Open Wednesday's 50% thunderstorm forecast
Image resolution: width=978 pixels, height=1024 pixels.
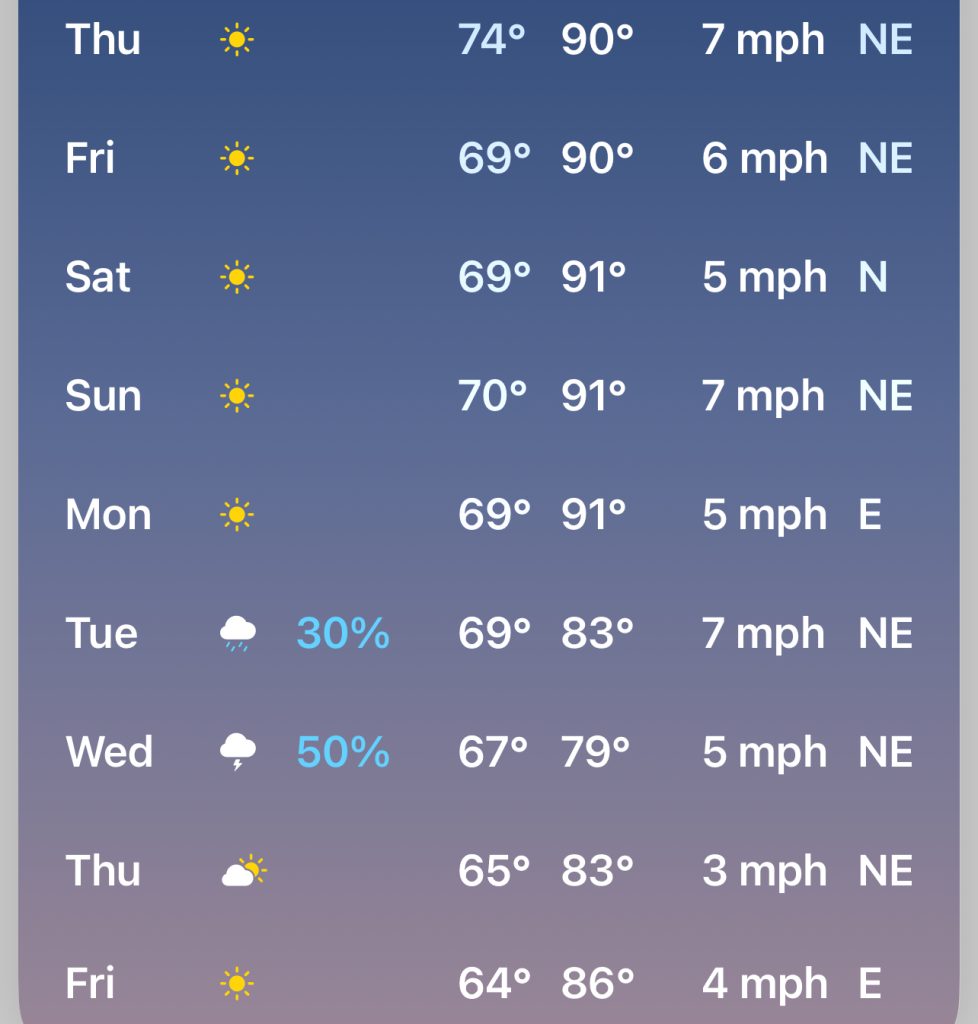tap(489, 752)
